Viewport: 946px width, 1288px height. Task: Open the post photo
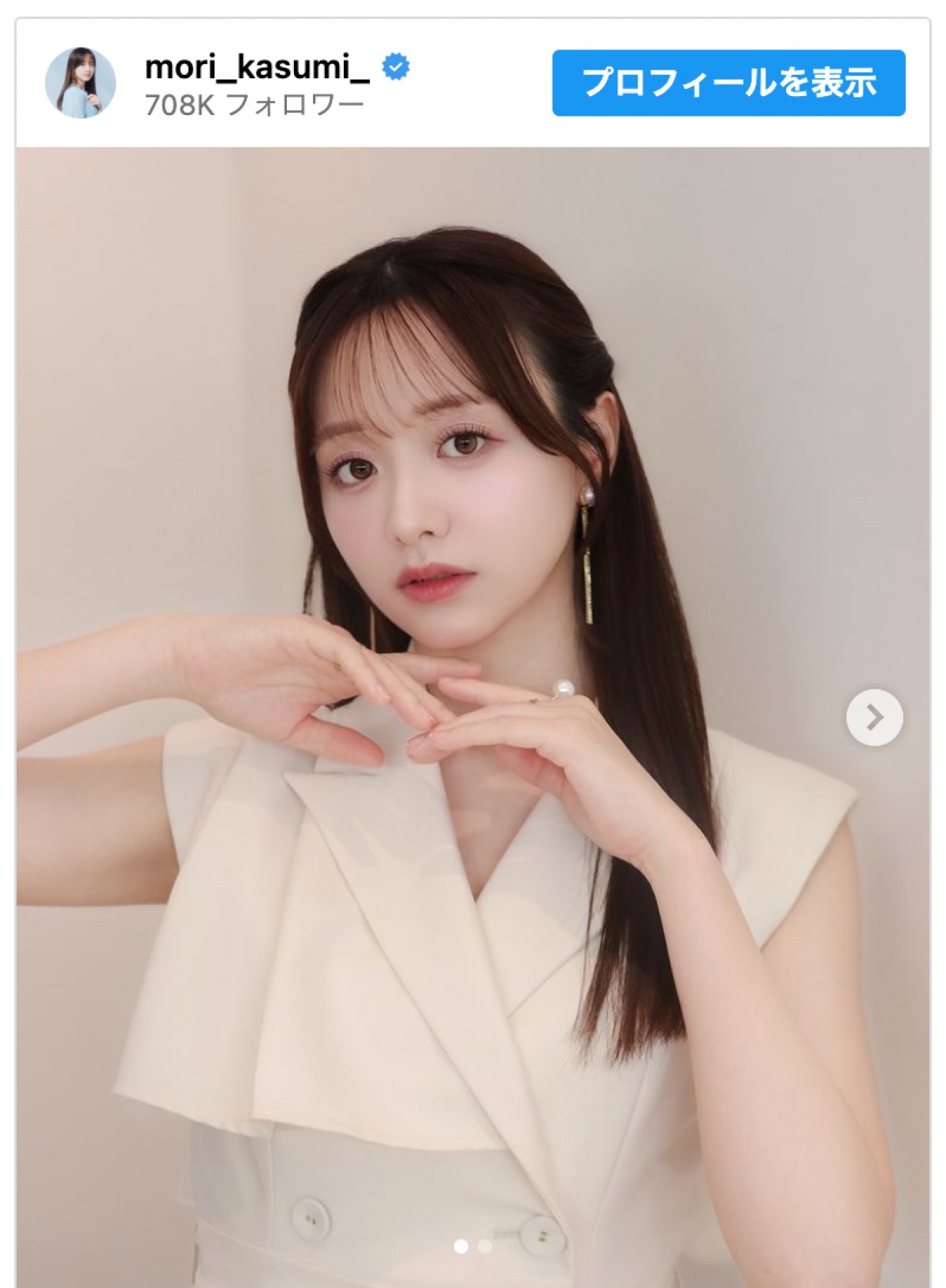(x=473, y=552)
